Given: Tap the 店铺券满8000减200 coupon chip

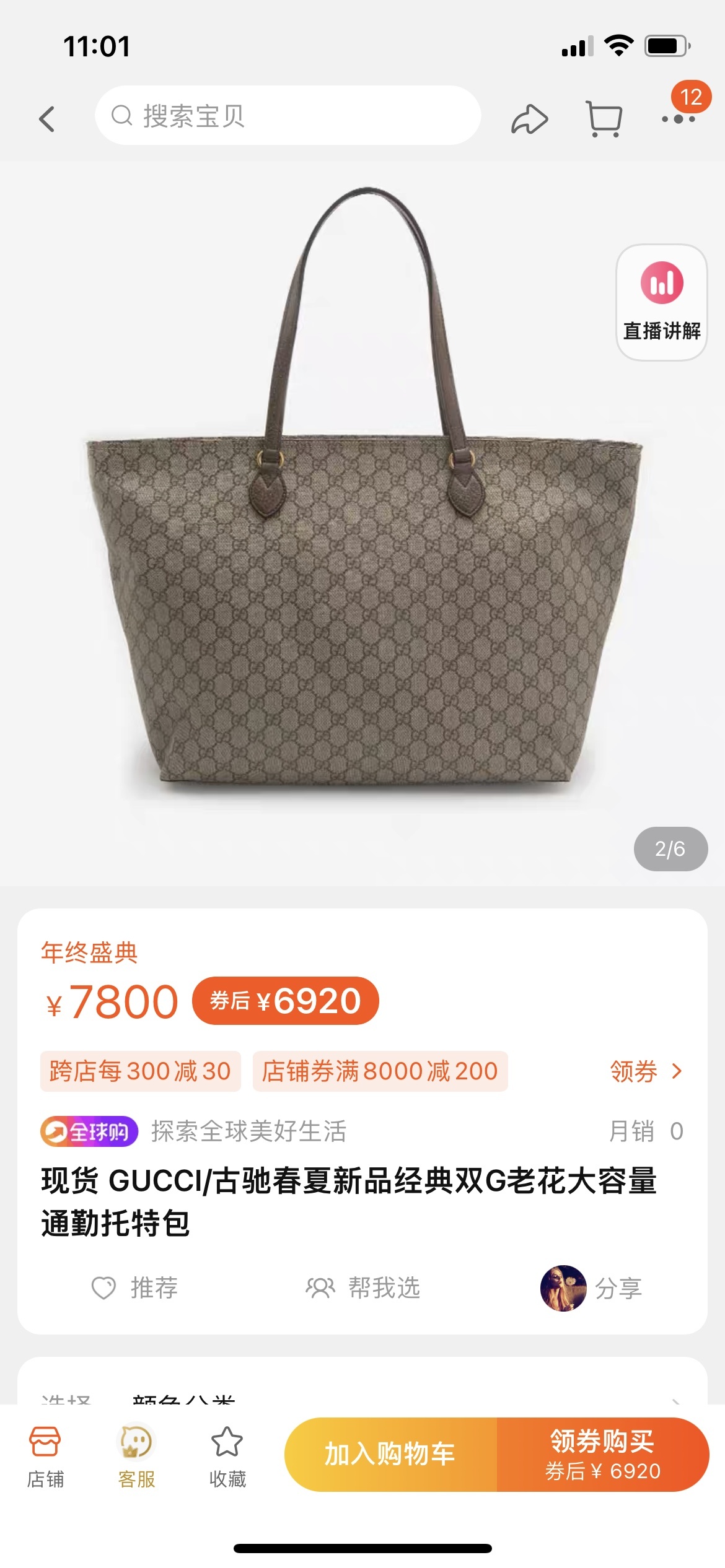Looking at the screenshot, I should (380, 1071).
